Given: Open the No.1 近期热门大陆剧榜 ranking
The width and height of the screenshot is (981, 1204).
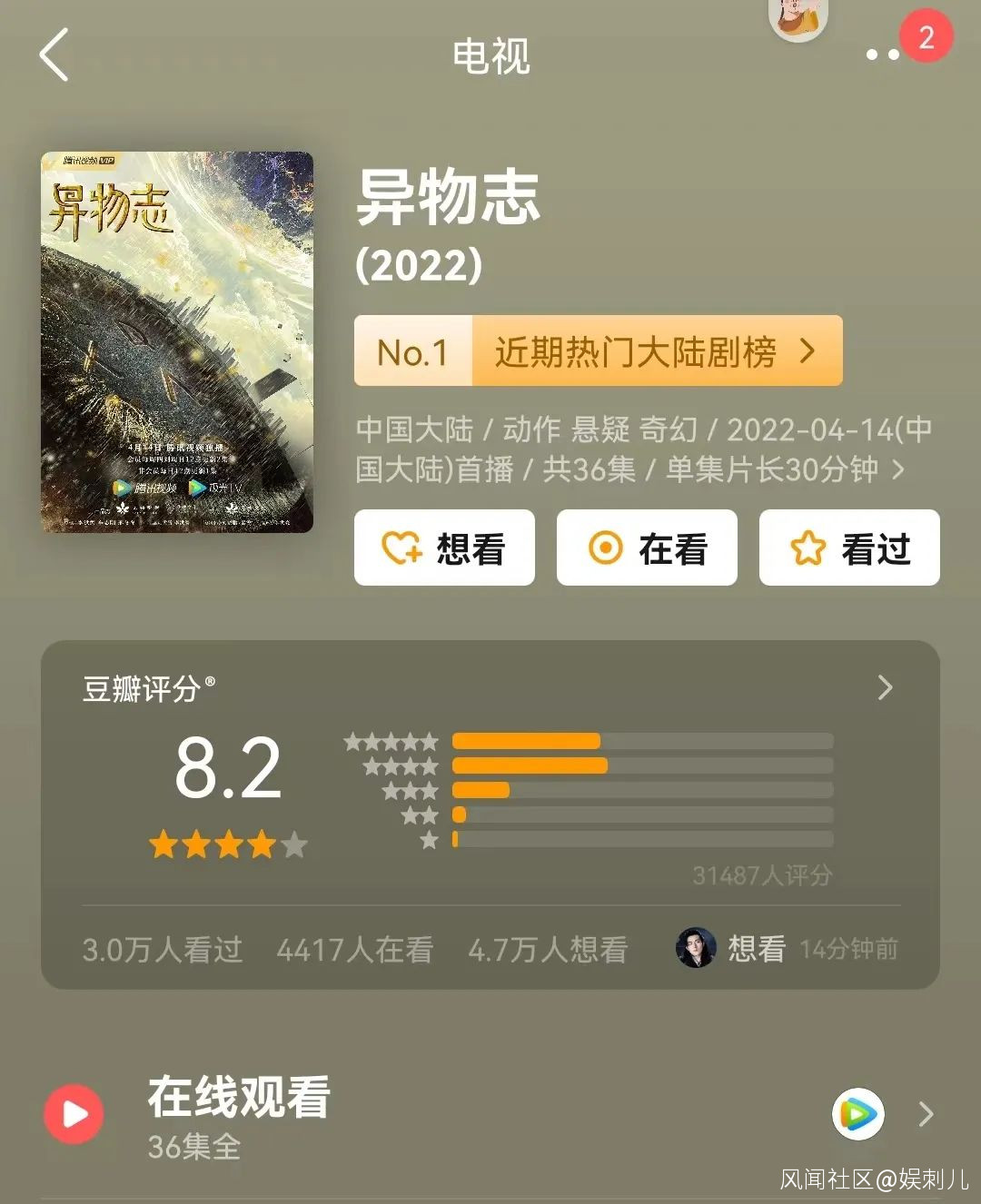Looking at the screenshot, I should point(598,351).
